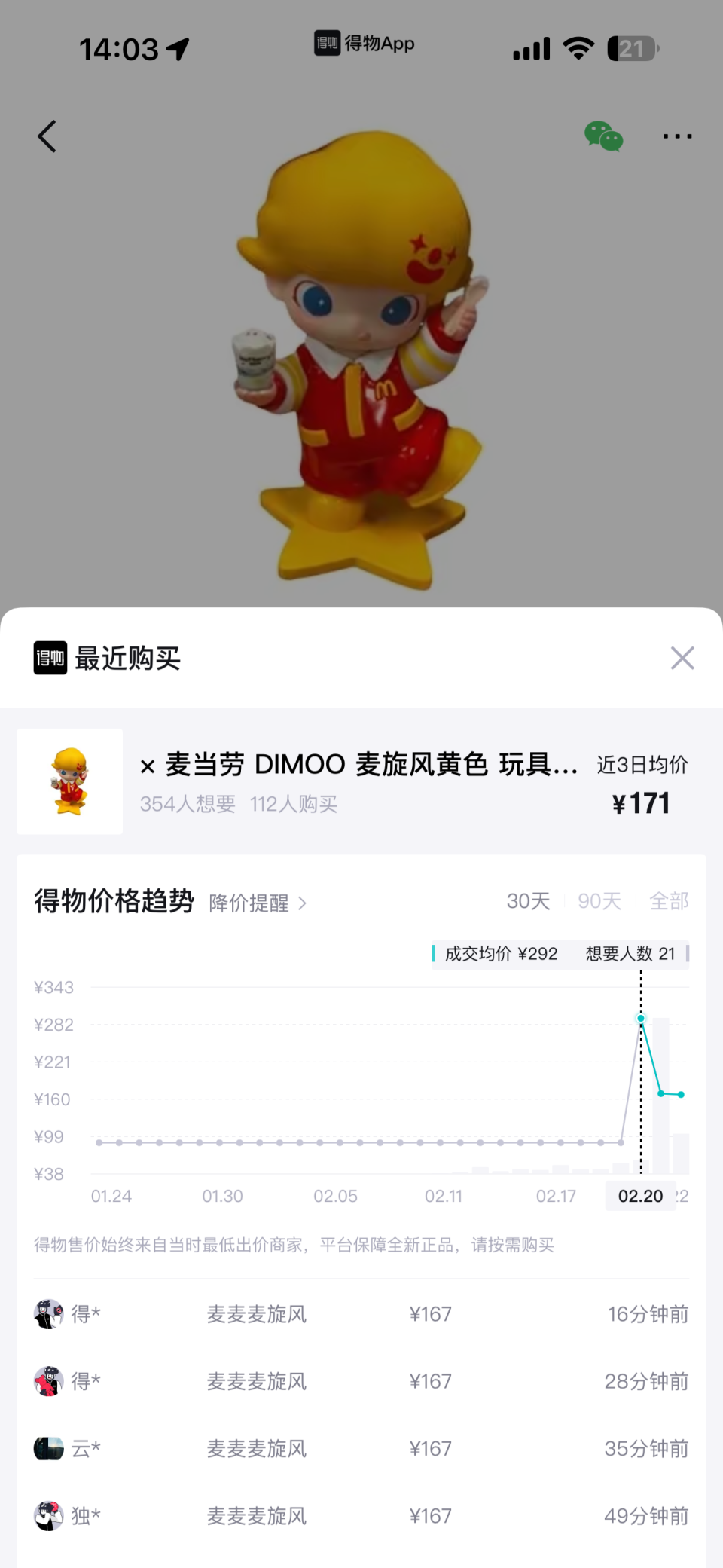The image size is (723, 1568).
Task: Share the product via the WeChat icon
Action: pyautogui.click(x=602, y=136)
